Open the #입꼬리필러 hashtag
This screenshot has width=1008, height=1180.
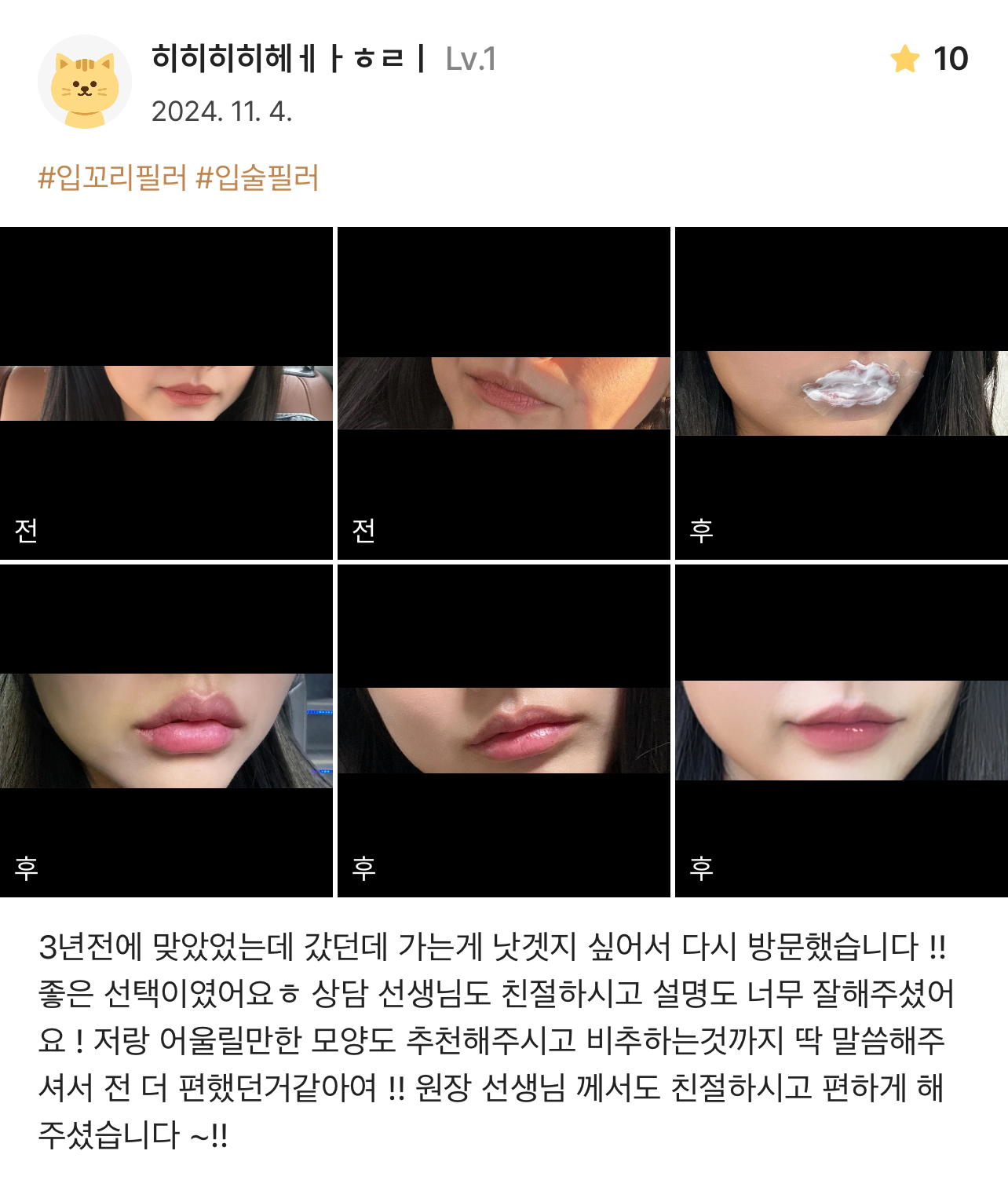[112, 178]
